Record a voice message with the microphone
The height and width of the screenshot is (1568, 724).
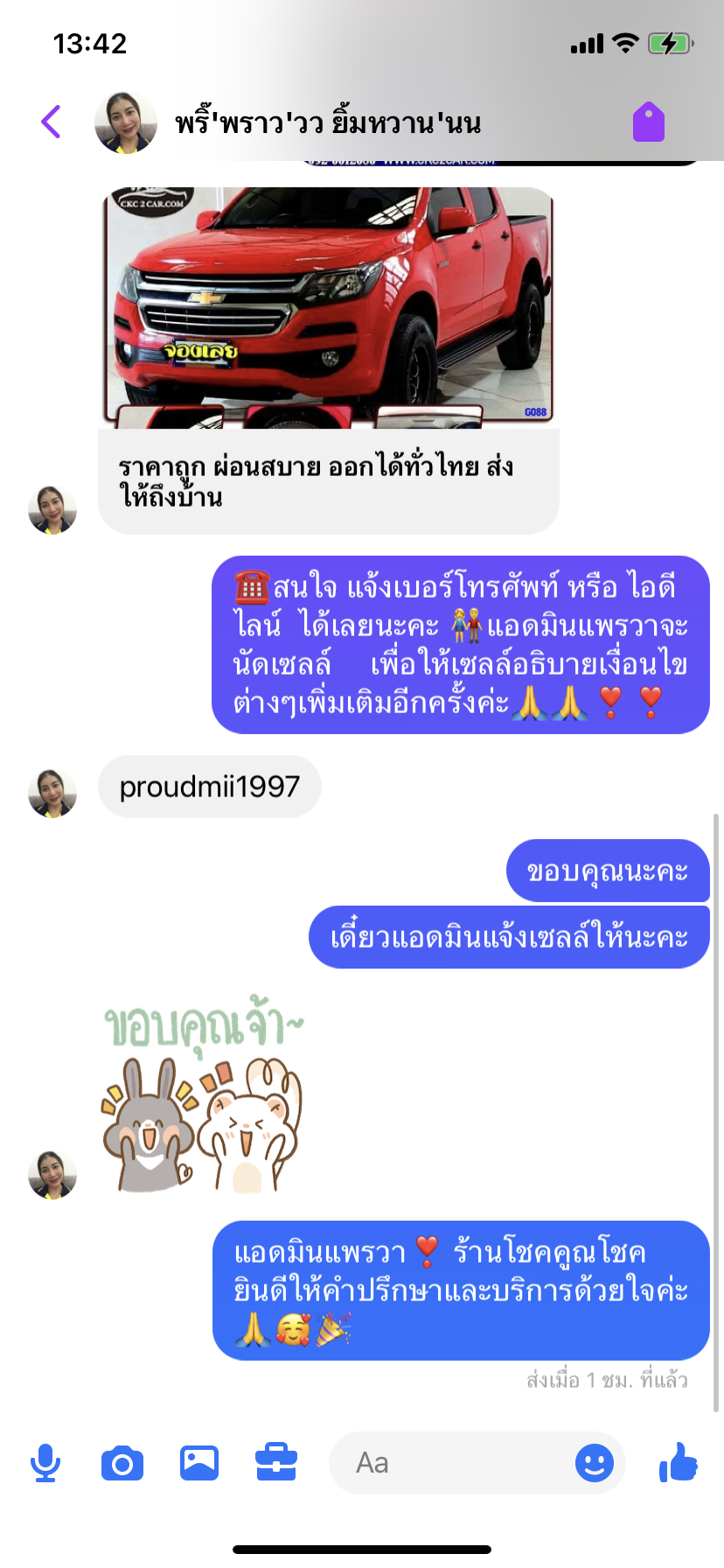pyautogui.click(x=45, y=1463)
